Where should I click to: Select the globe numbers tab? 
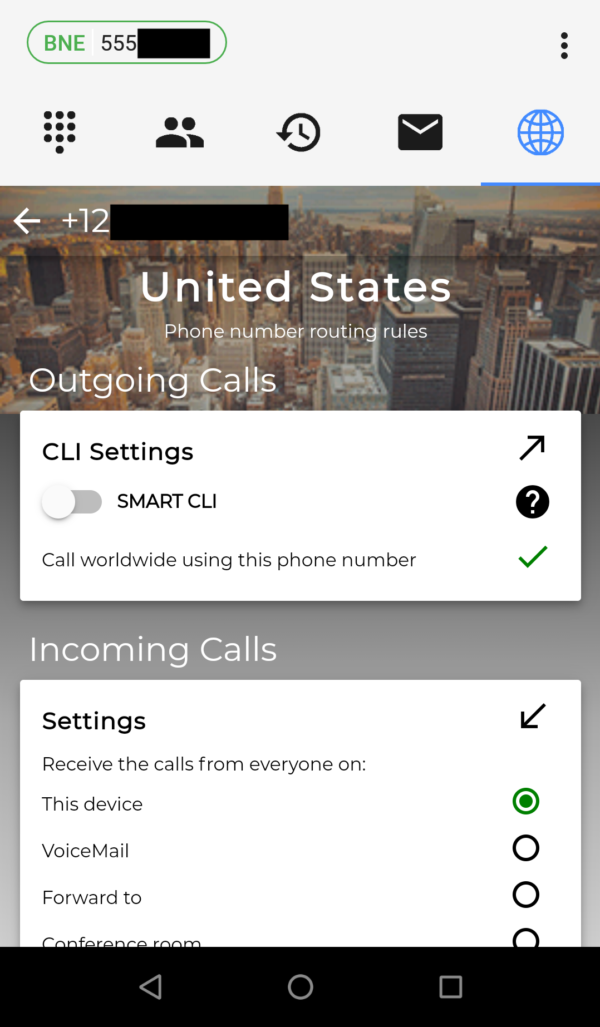point(540,132)
